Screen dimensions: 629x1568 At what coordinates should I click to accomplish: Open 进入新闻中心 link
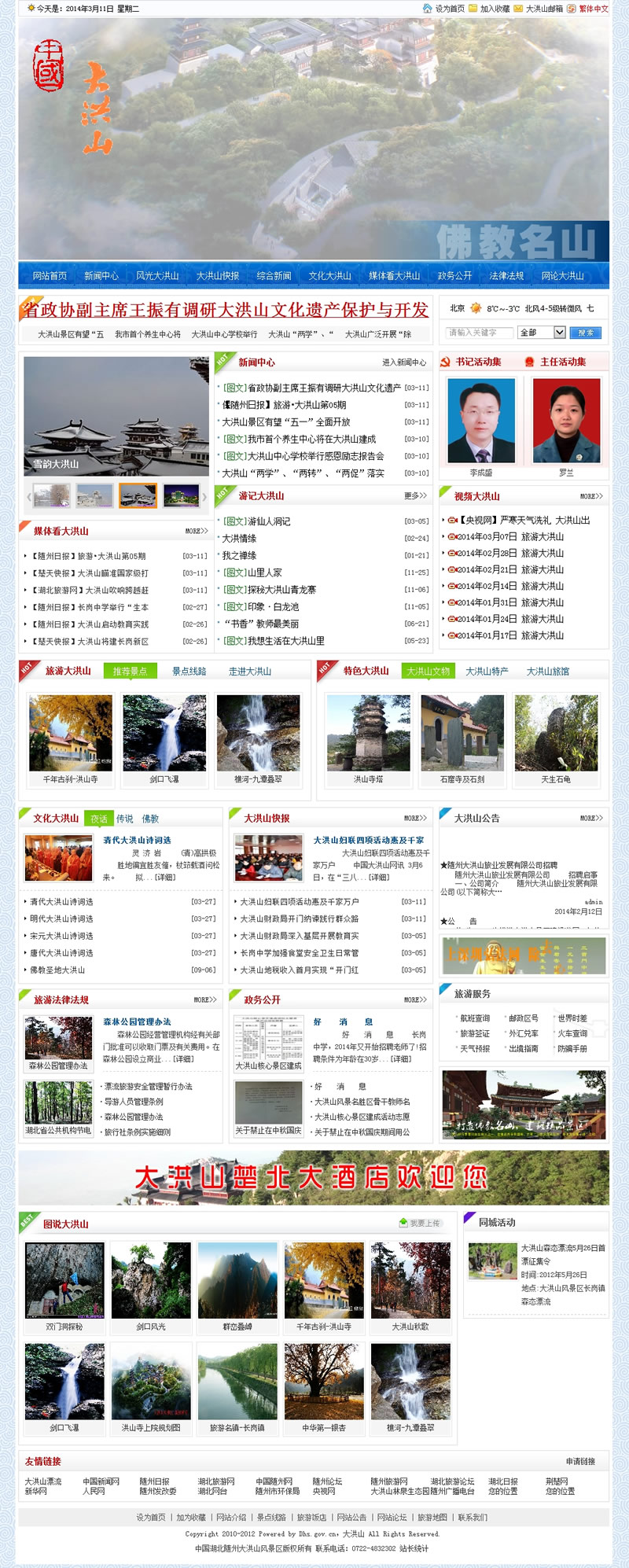click(403, 363)
